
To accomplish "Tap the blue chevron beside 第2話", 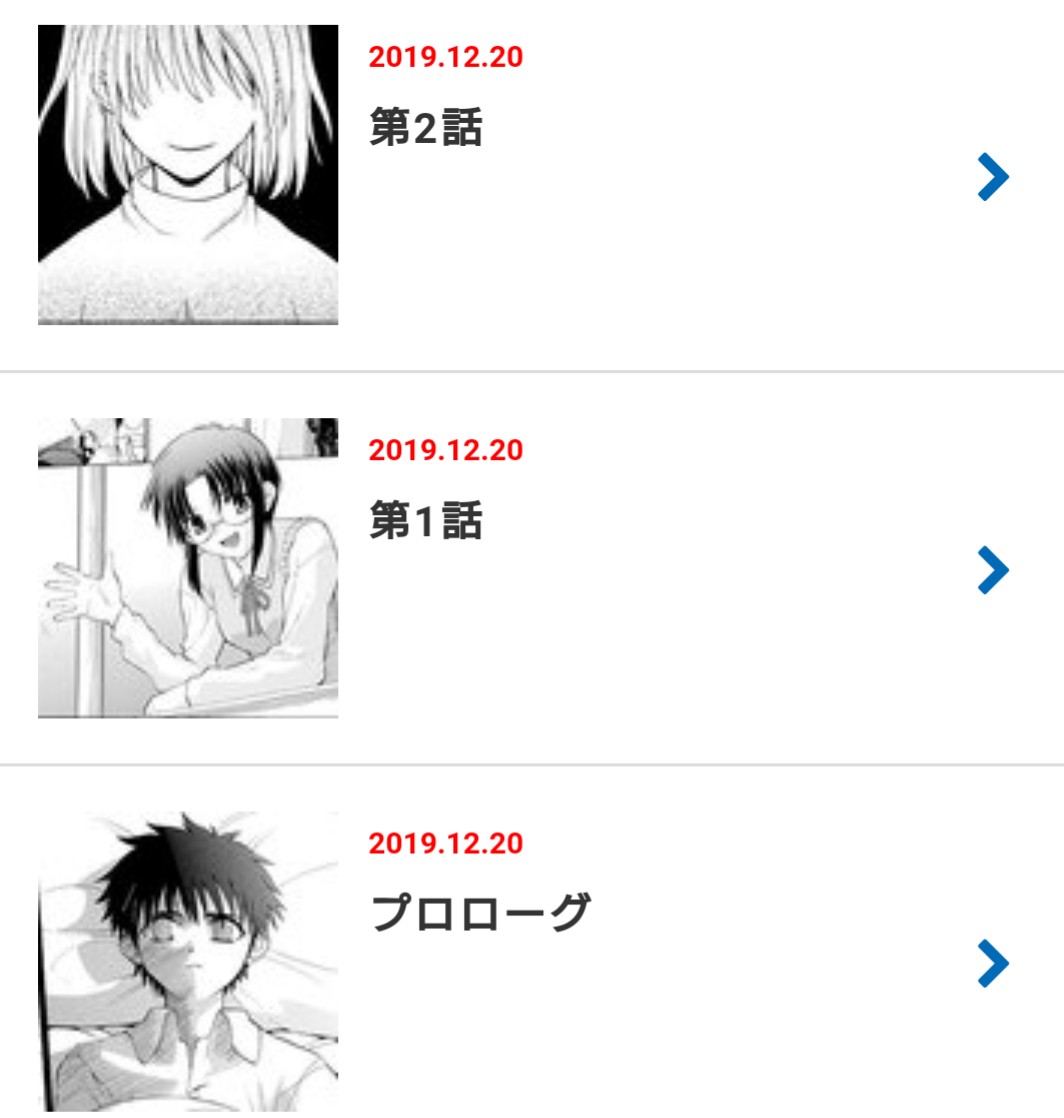I will (992, 178).
